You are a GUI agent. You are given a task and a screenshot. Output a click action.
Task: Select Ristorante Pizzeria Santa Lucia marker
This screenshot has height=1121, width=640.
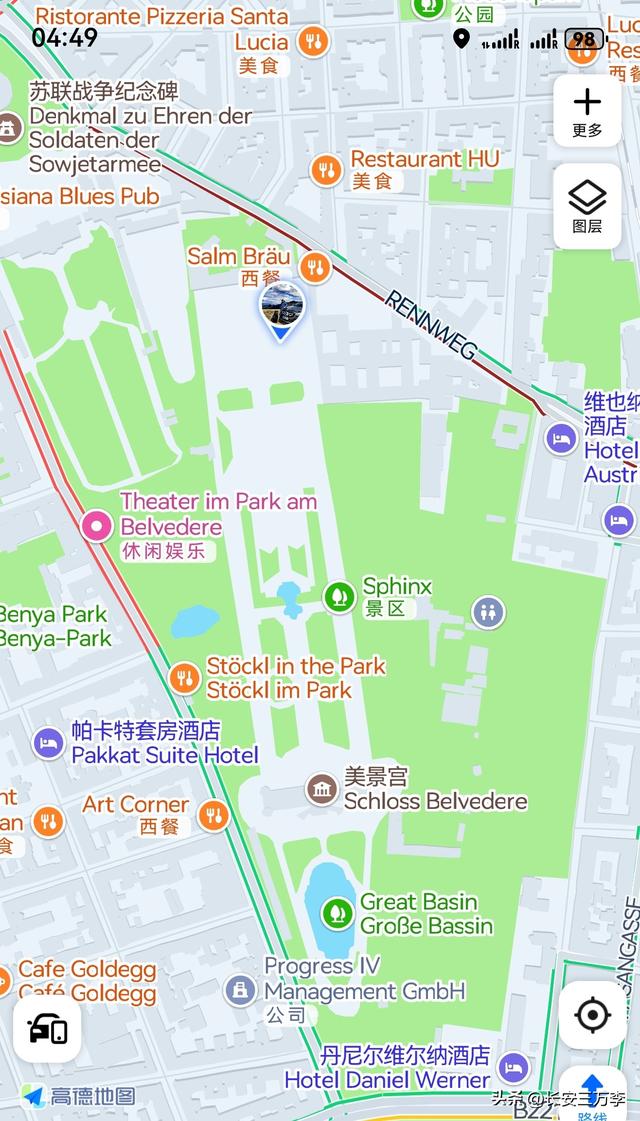[313, 42]
